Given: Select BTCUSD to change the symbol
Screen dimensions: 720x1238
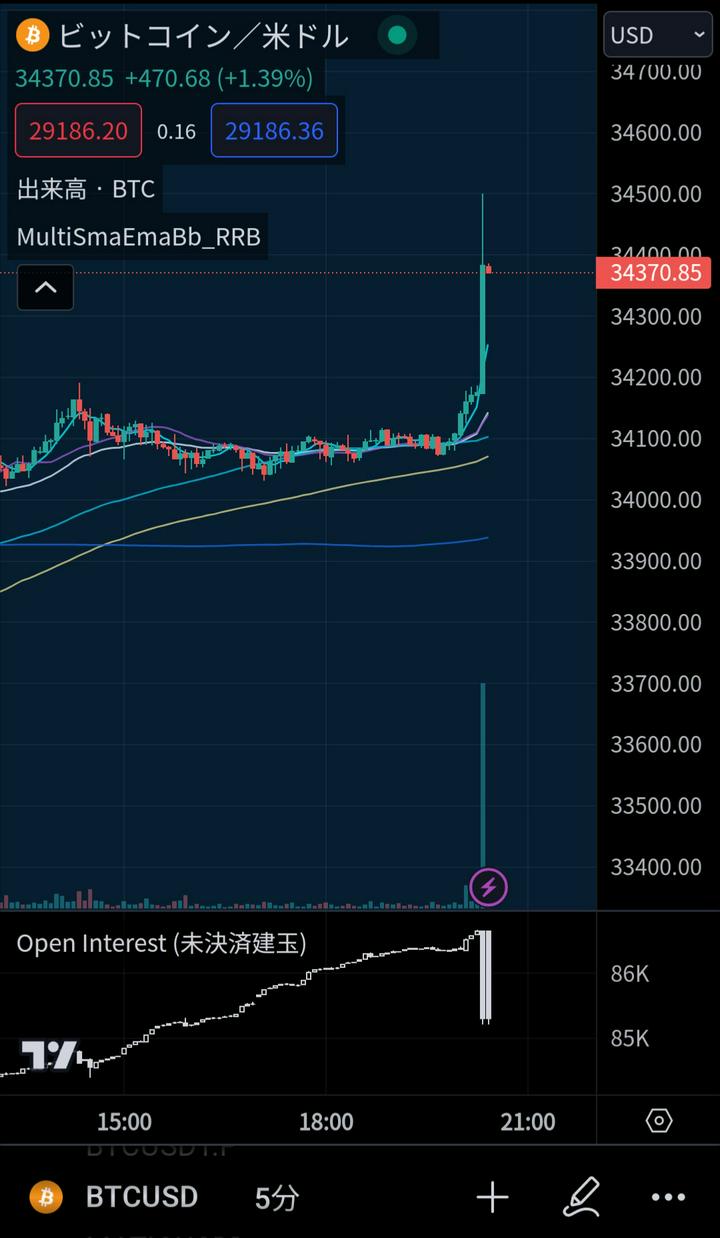Looking at the screenshot, I should tap(141, 1197).
